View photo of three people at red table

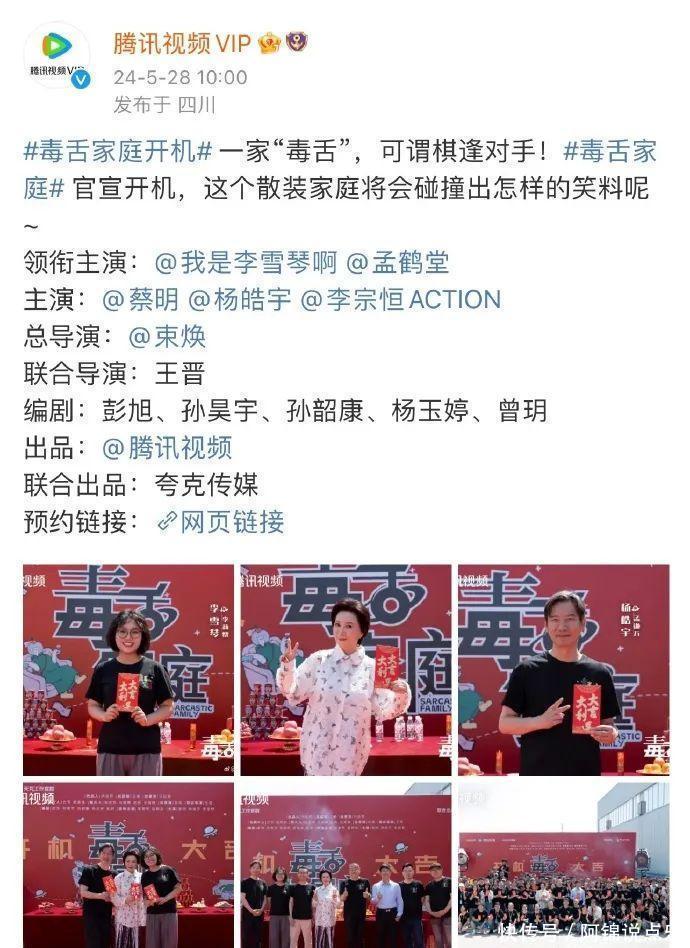click(x=128, y=865)
